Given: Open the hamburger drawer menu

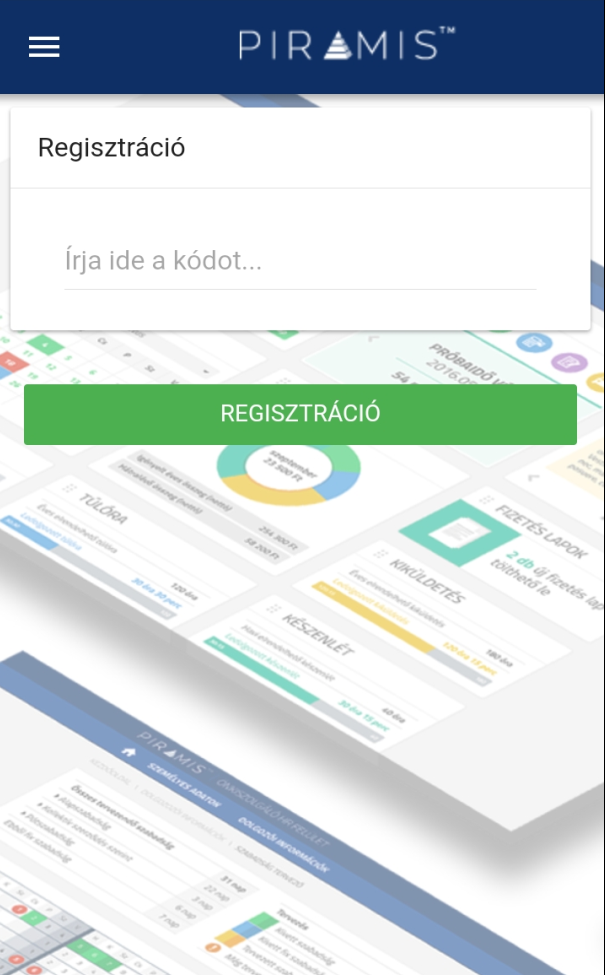Looking at the screenshot, I should click(44, 47).
